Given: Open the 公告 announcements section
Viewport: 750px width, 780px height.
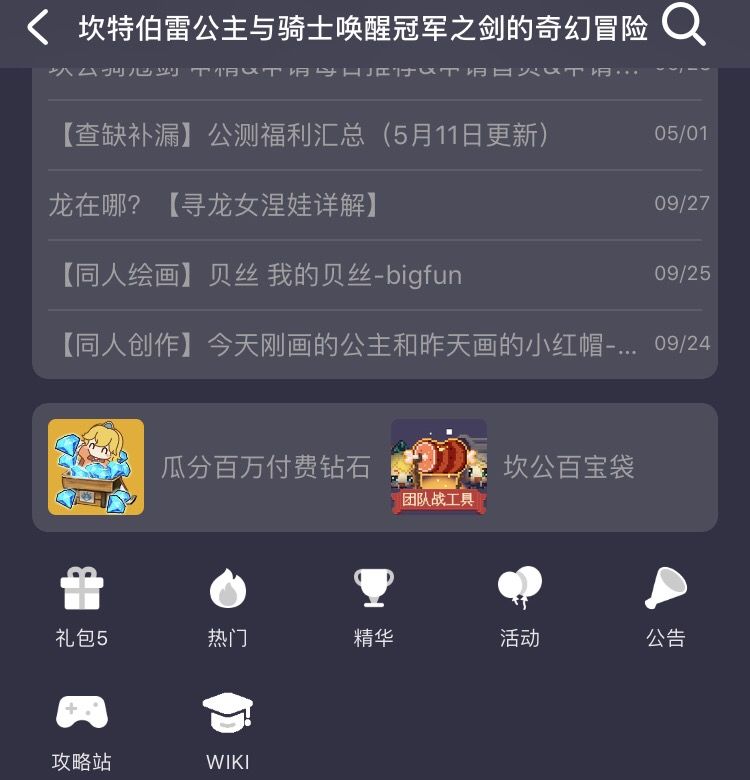Looking at the screenshot, I should tap(664, 600).
